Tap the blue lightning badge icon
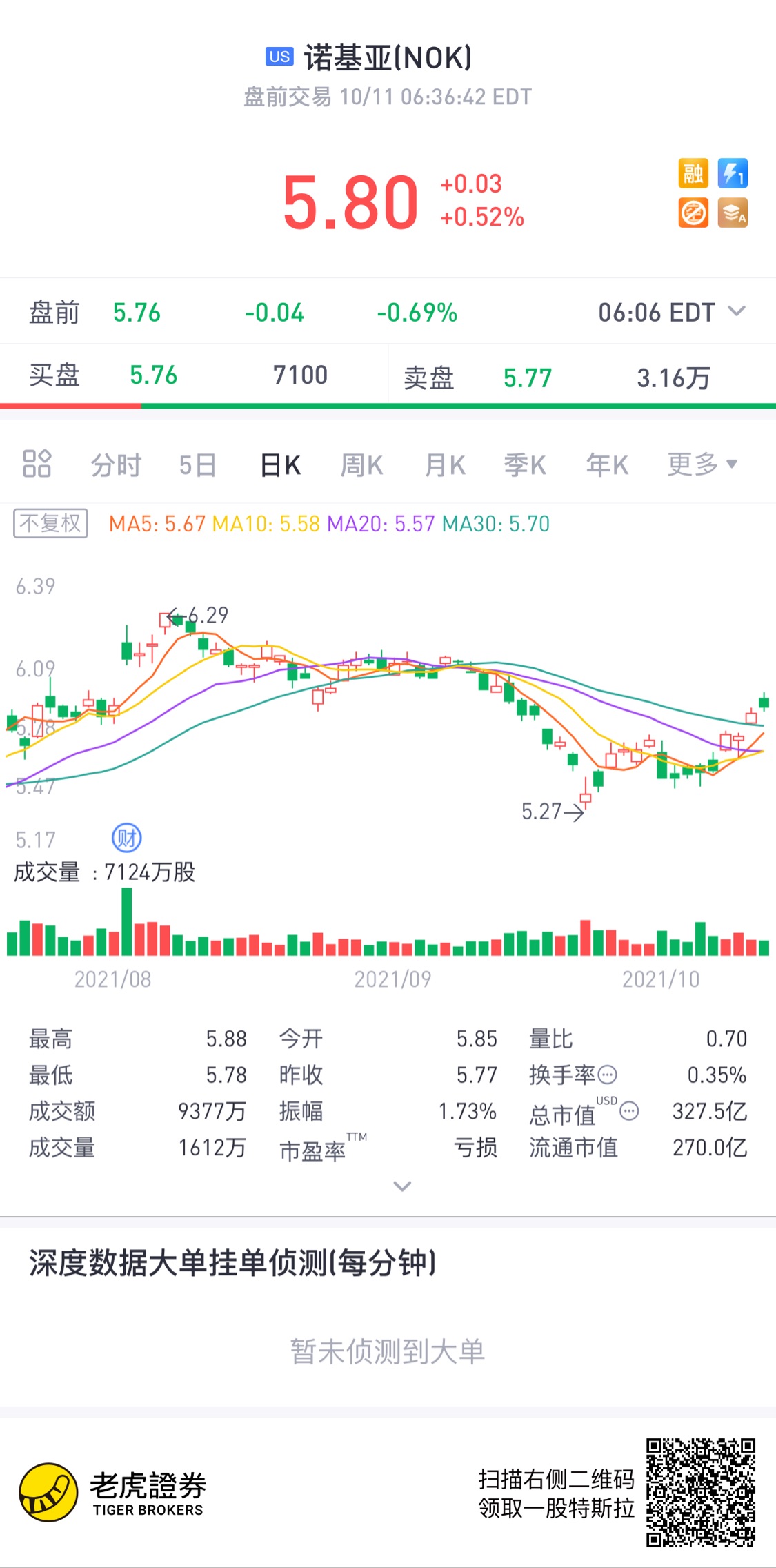Image resolution: width=776 pixels, height=1568 pixels. point(733,173)
